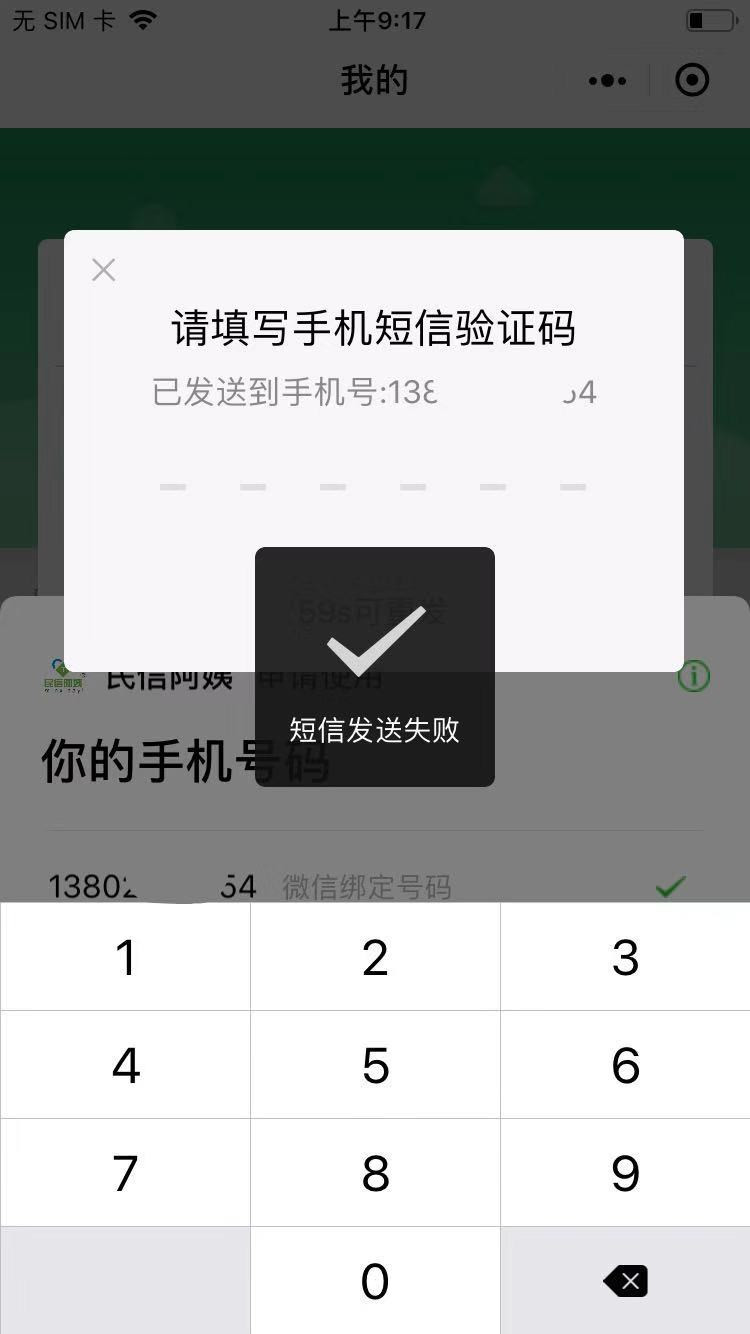Open the green info icon

(693, 677)
